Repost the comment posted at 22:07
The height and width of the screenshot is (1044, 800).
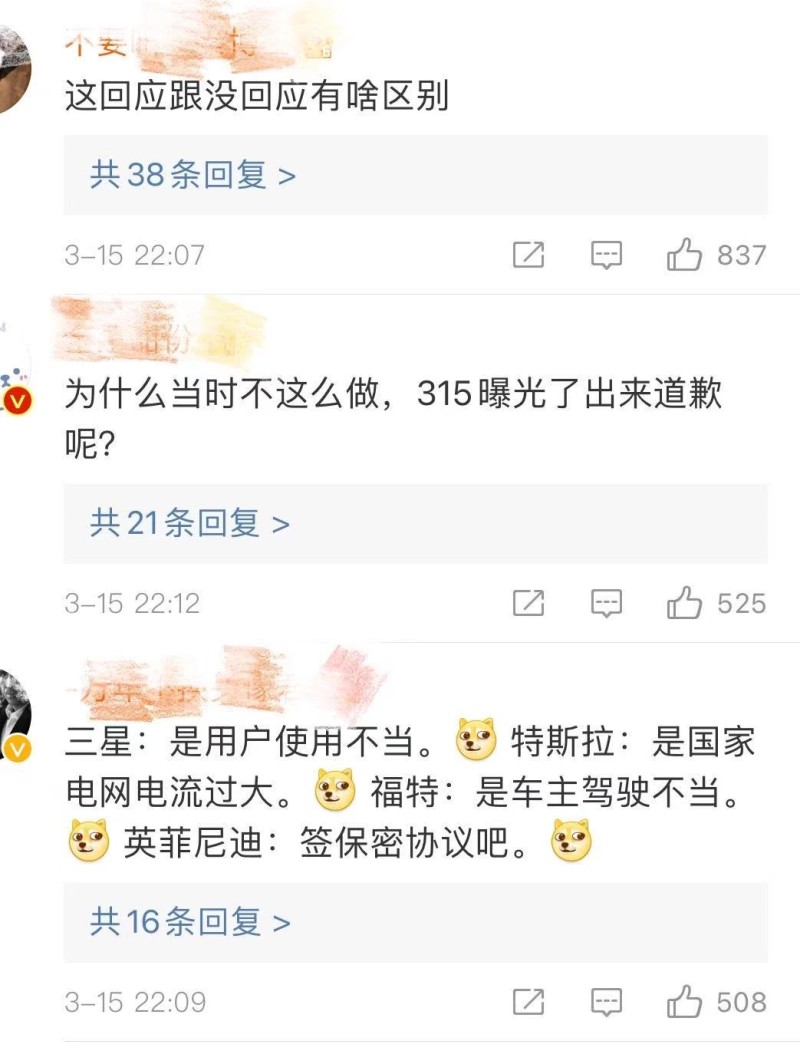coord(528,255)
